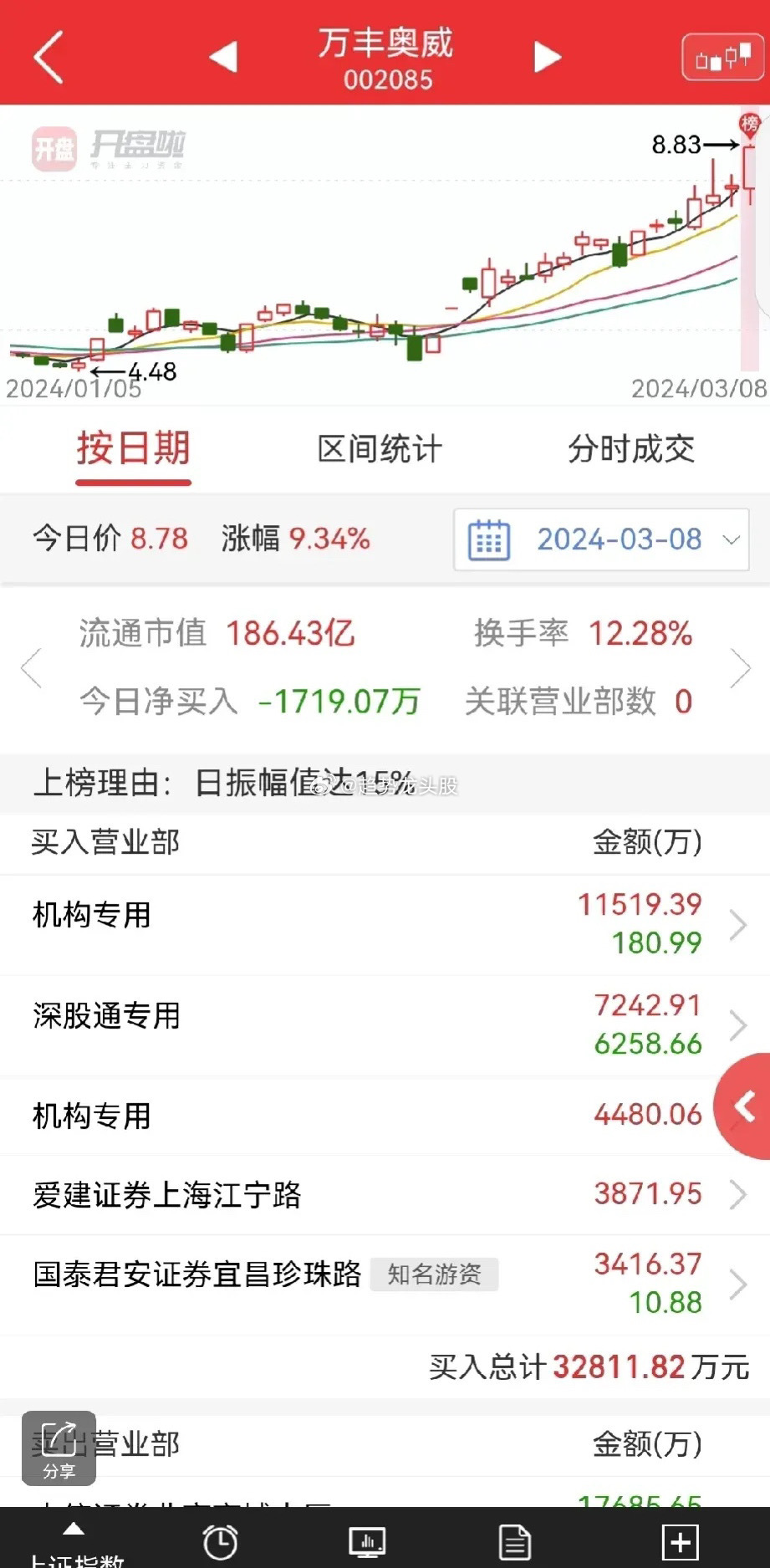The image size is (770, 1568).
Task: Open the candlestick chart view icon
Action: (x=722, y=58)
